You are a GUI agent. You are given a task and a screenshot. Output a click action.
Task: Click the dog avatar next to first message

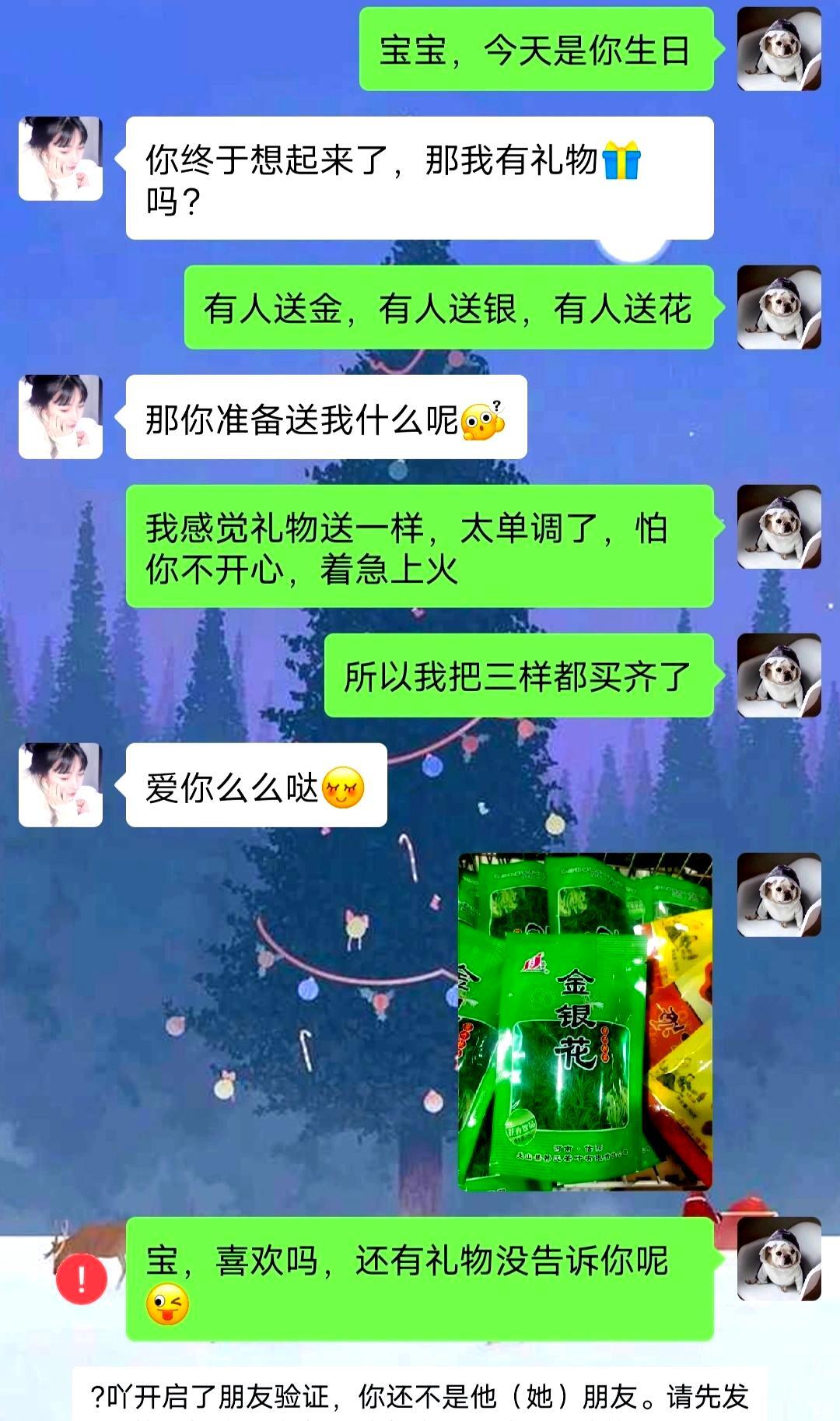point(780,48)
